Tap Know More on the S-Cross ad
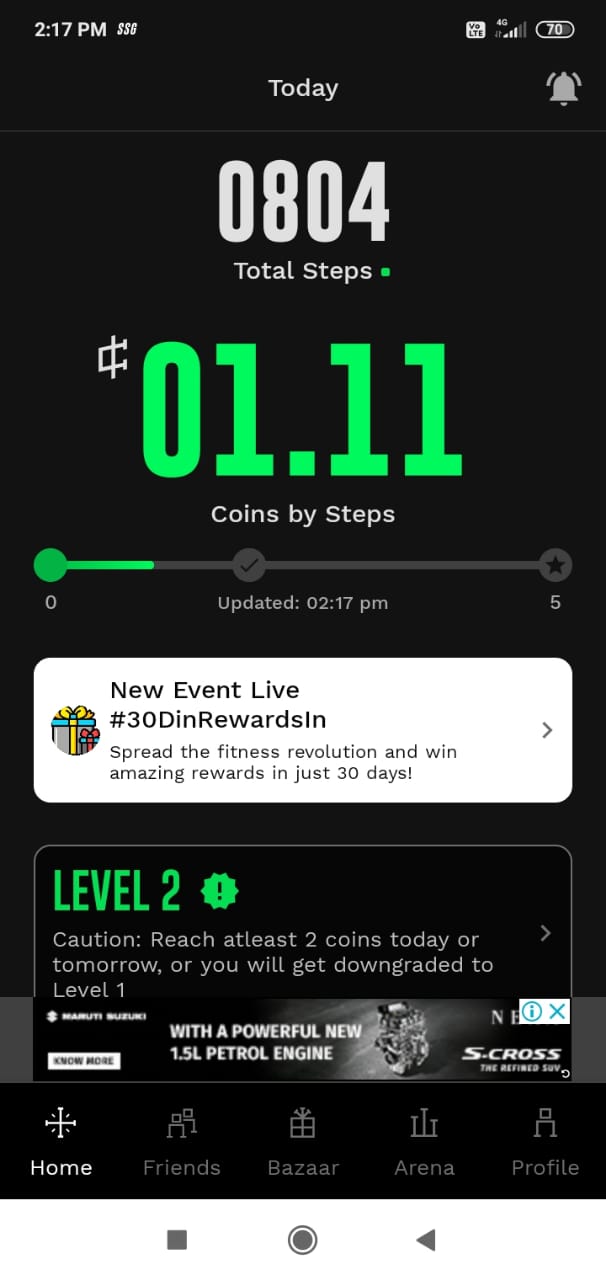 [84, 1060]
